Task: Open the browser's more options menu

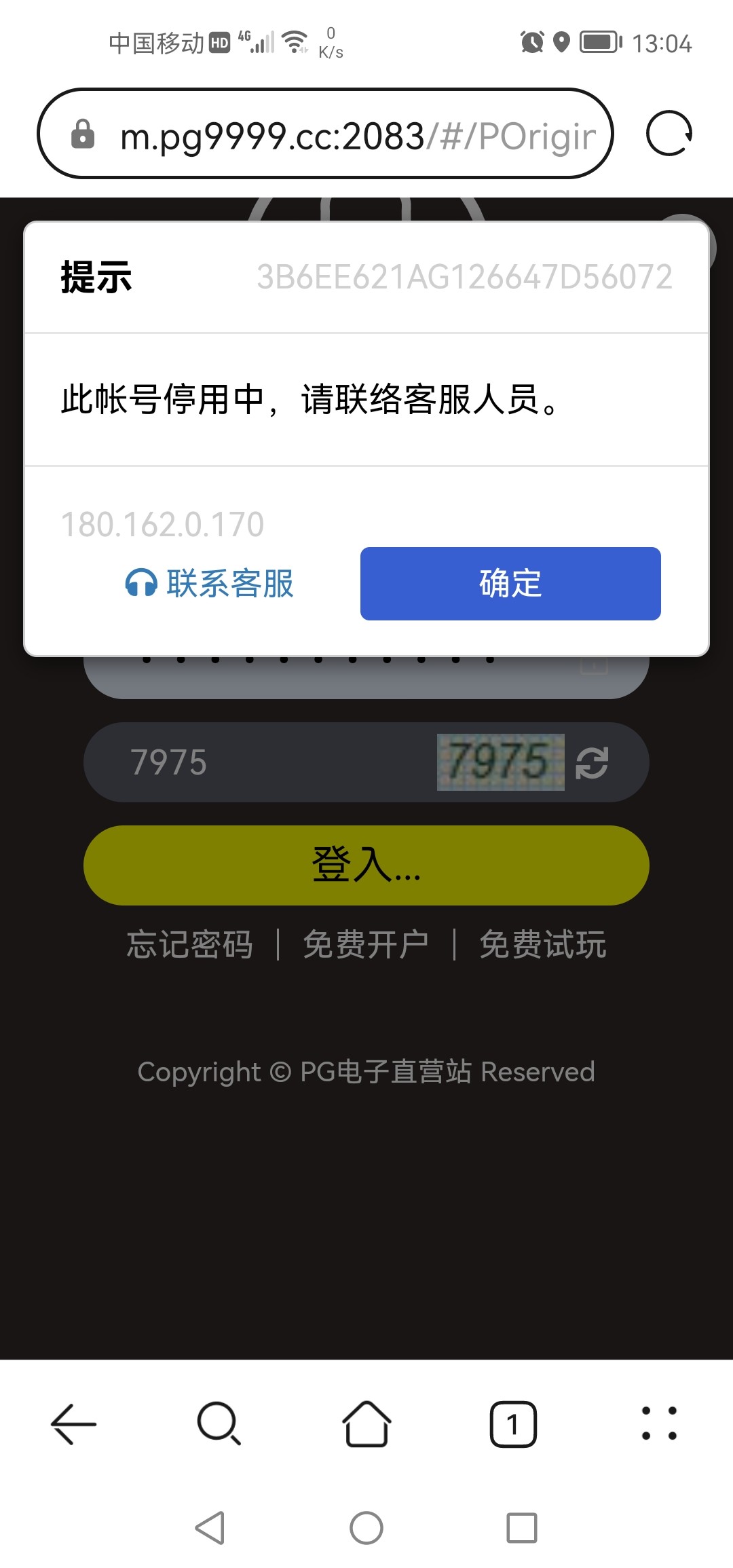Action: (659, 1423)
